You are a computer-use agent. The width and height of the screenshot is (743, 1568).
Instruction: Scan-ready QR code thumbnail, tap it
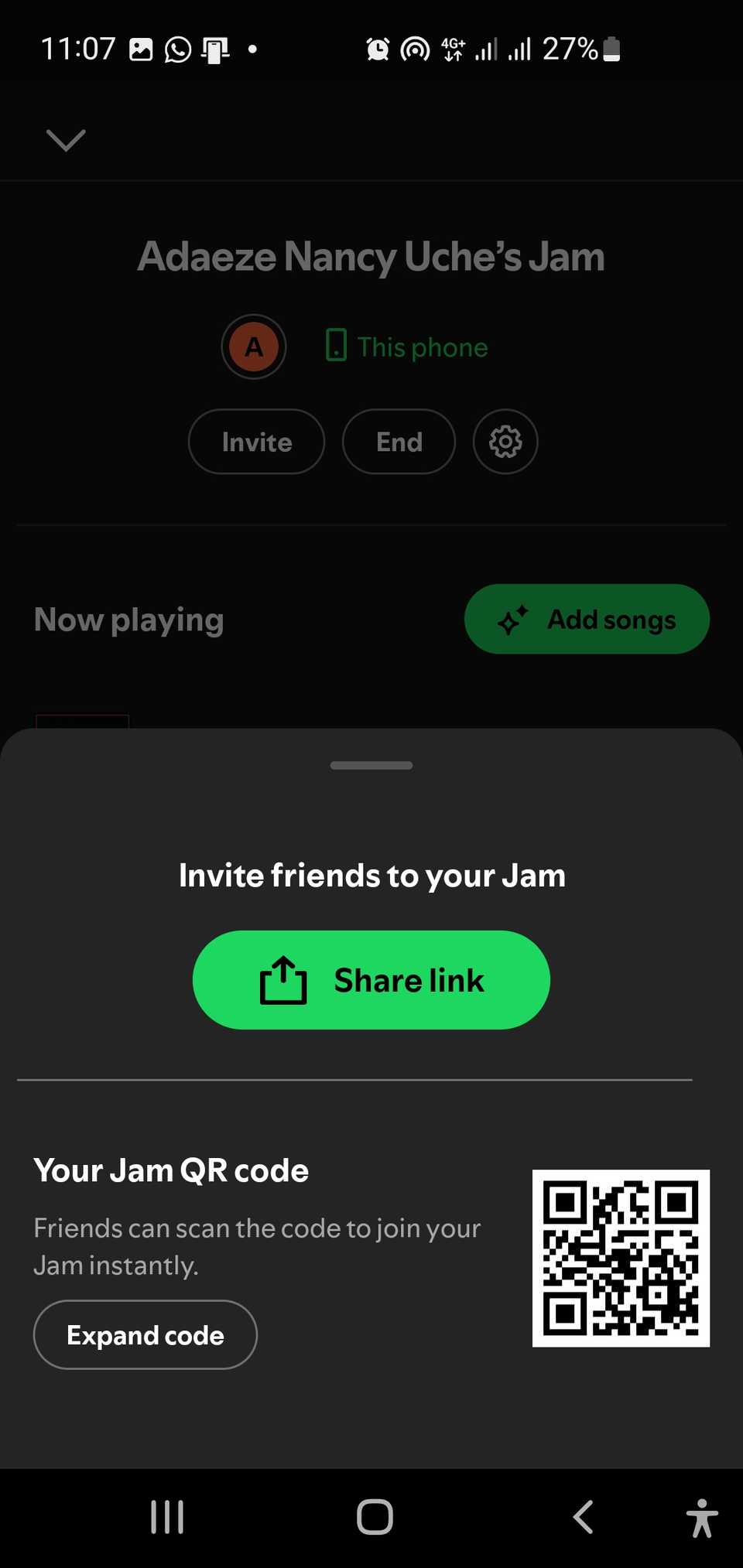tap(621, 1259)
